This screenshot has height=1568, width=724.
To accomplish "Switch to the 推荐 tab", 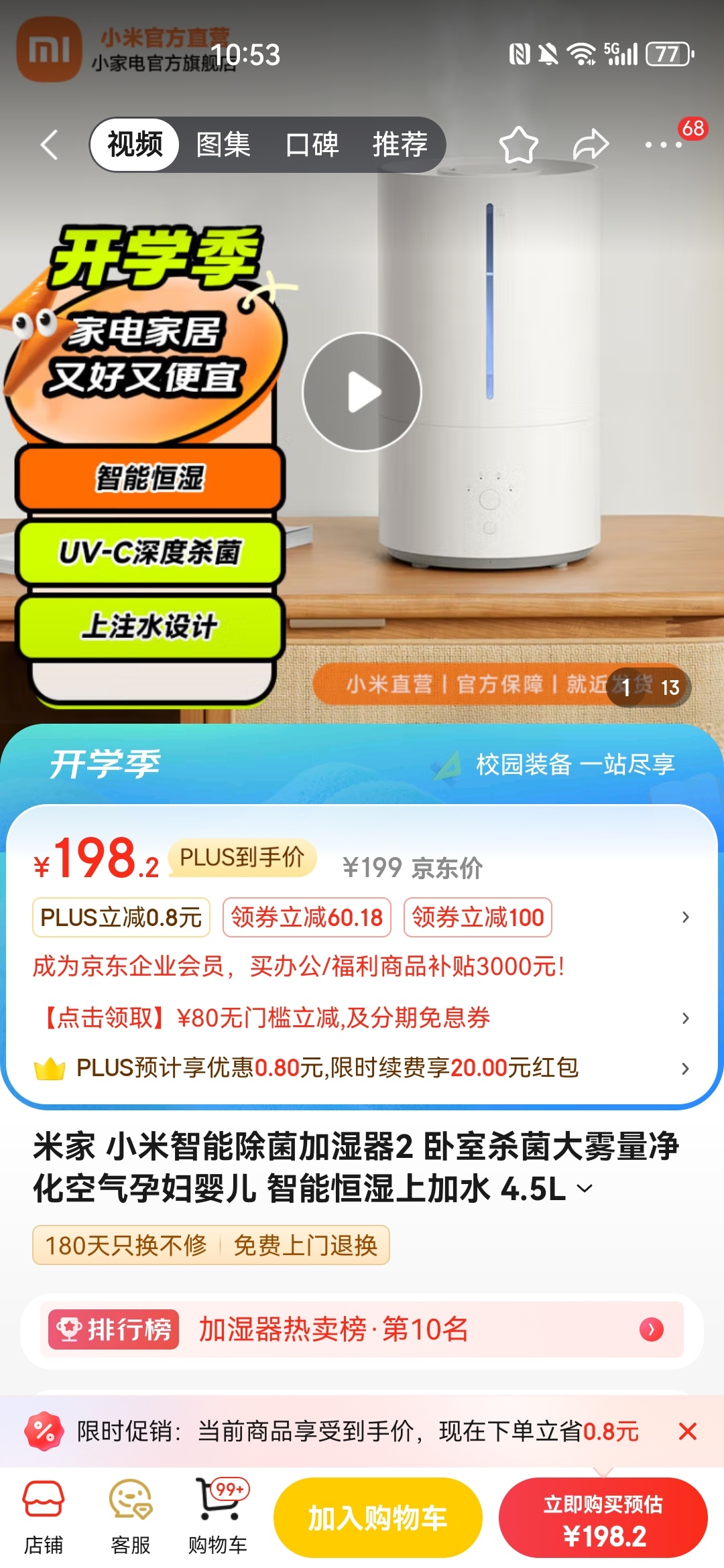I will tap(400, 145).
